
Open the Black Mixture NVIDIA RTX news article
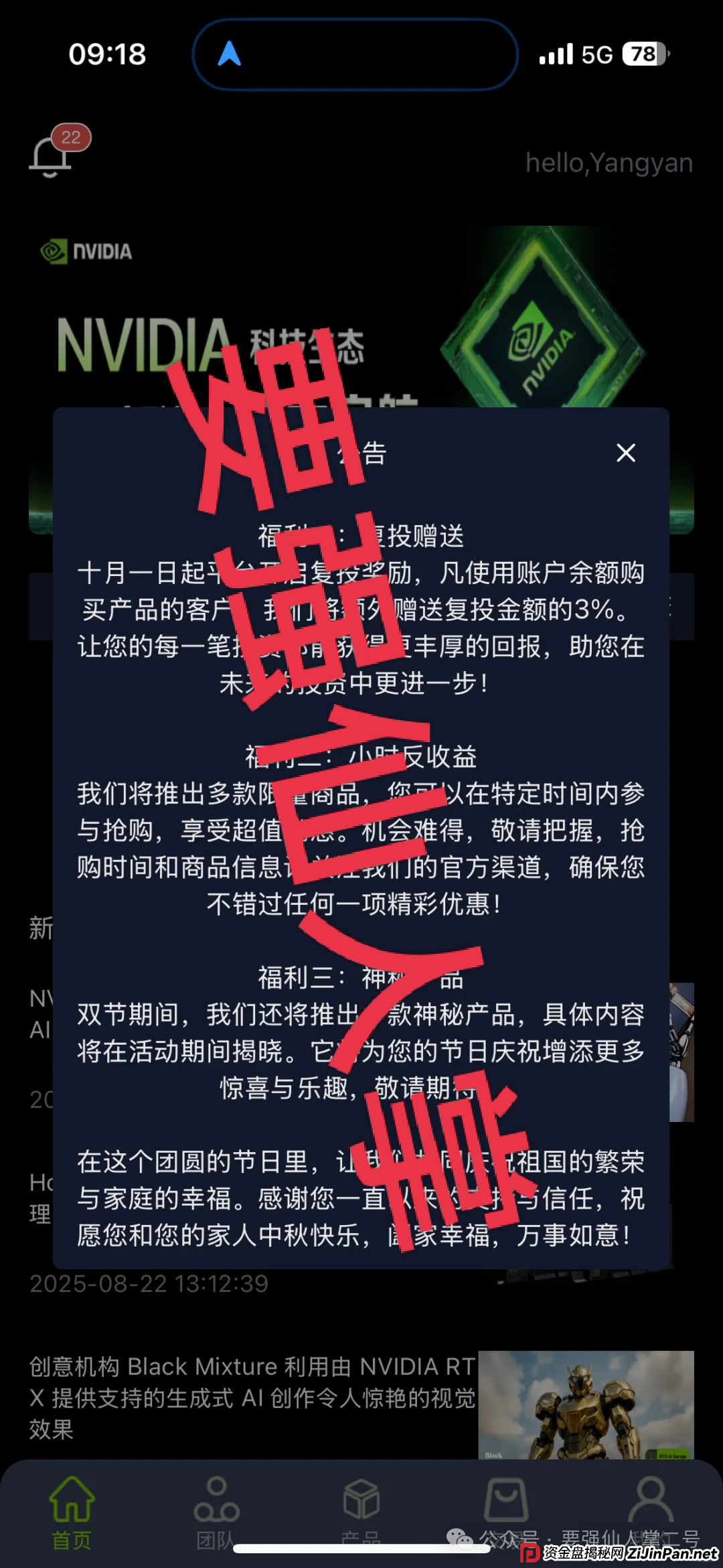253,1397
